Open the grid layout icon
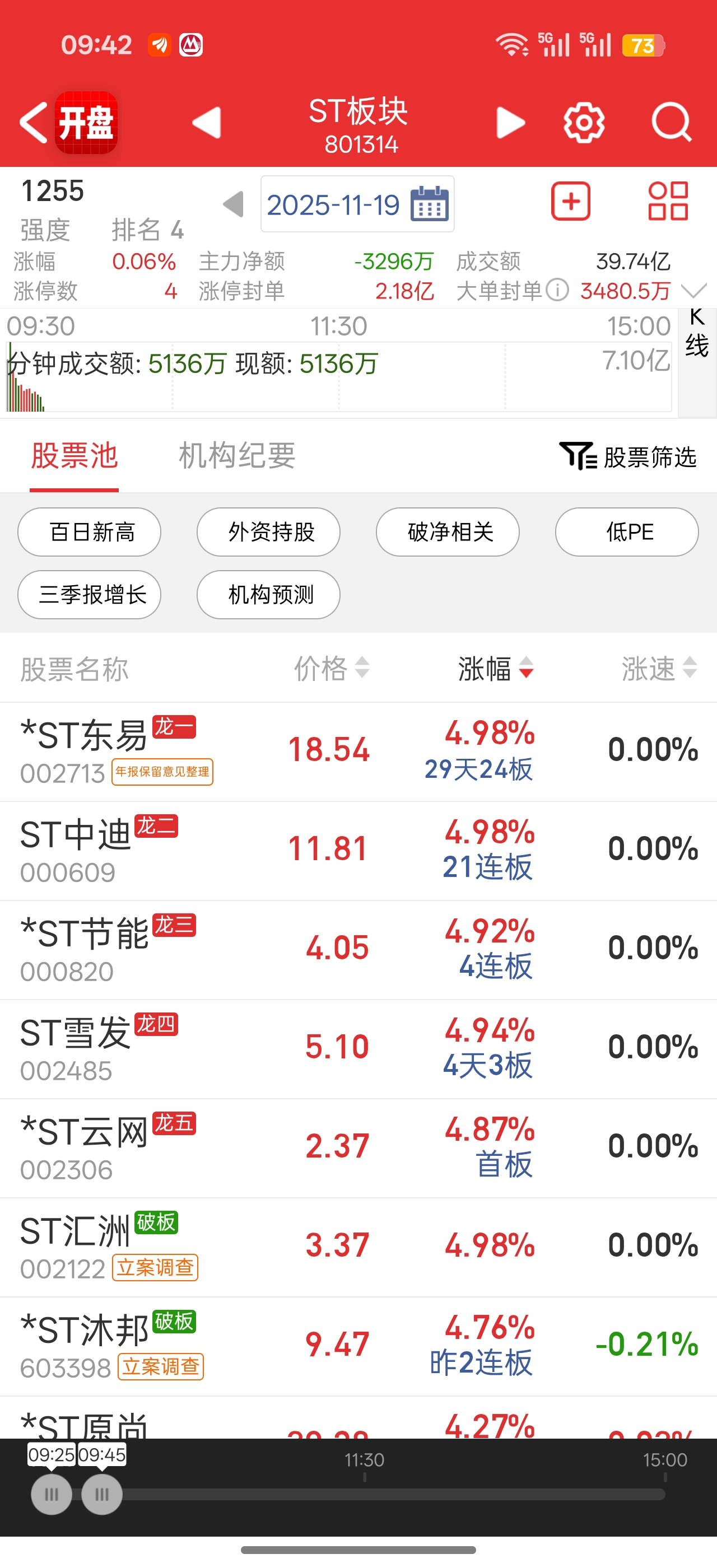The image size is (717, 1568). 668,201
